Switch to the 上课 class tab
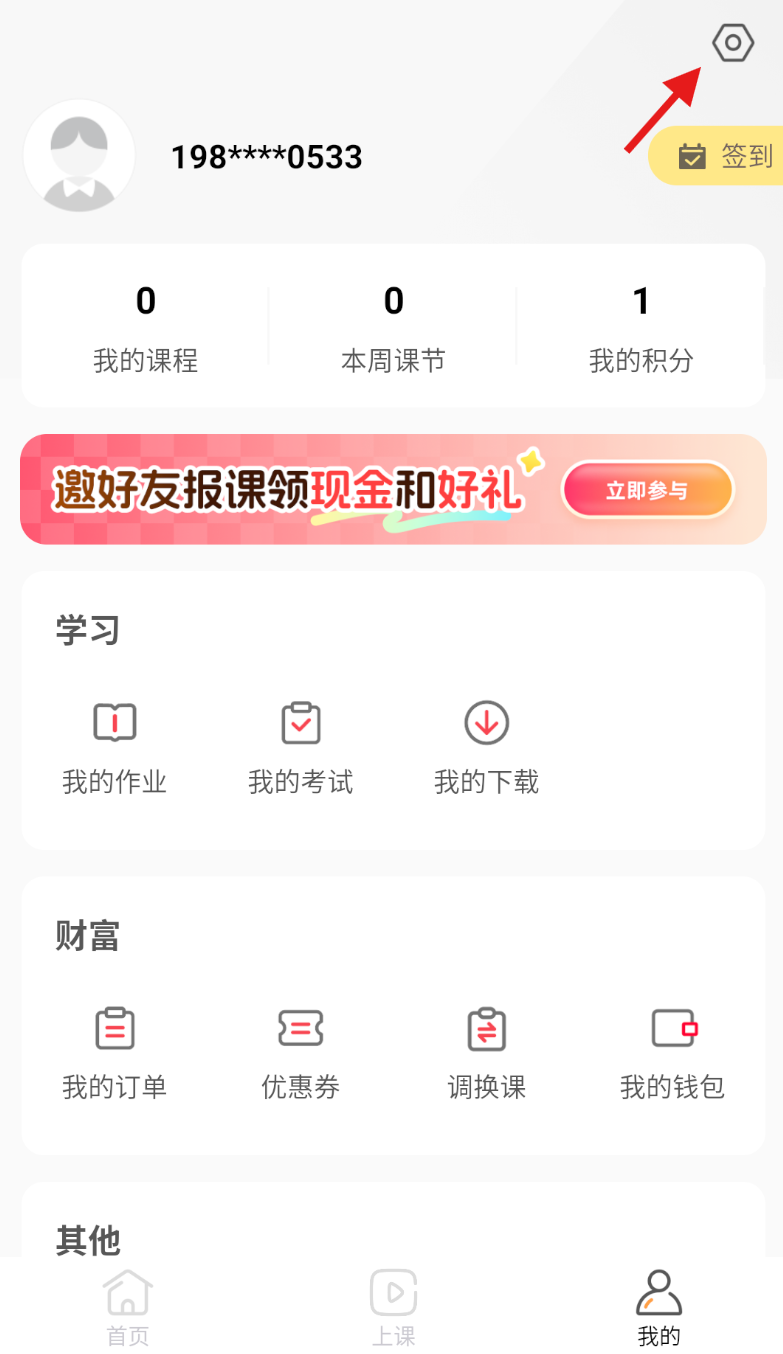The width and height of the screenshot is (783, 1354). click(393, 1307)
